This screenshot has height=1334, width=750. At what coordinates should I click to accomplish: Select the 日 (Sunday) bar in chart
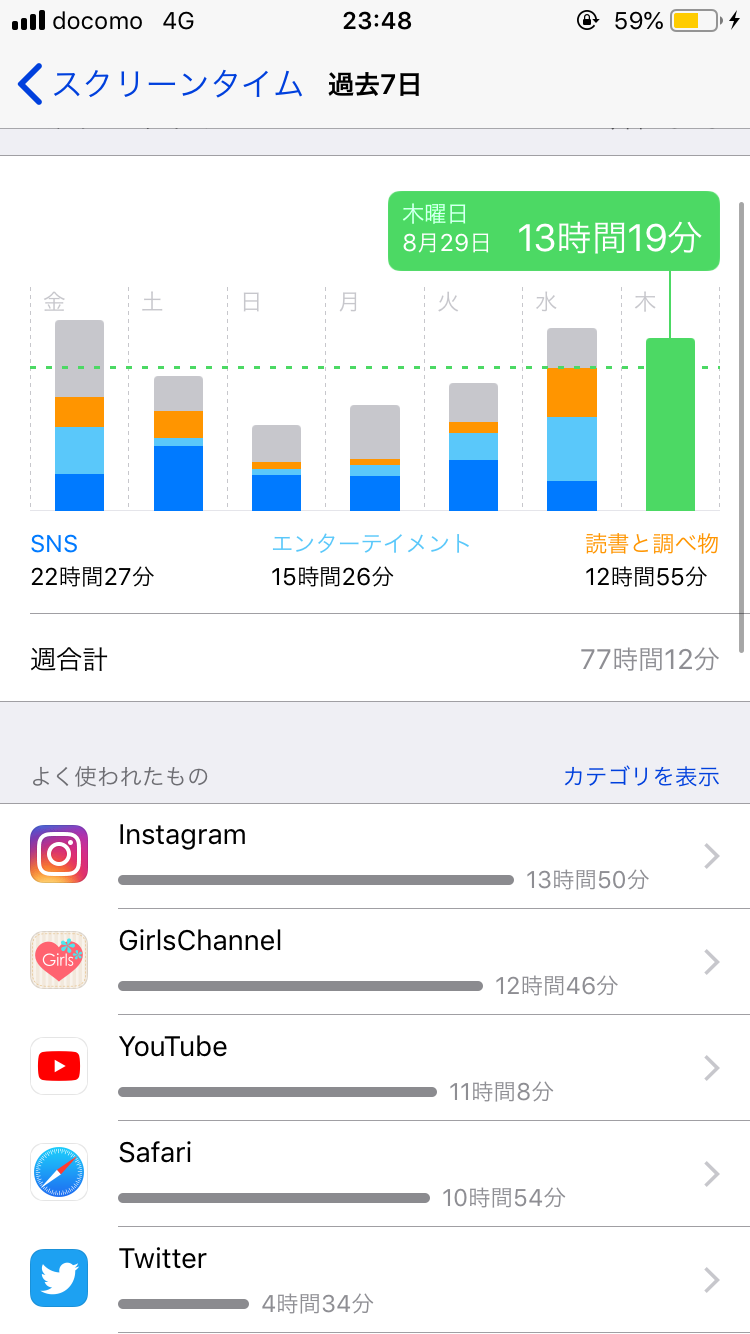coord(276,468)
